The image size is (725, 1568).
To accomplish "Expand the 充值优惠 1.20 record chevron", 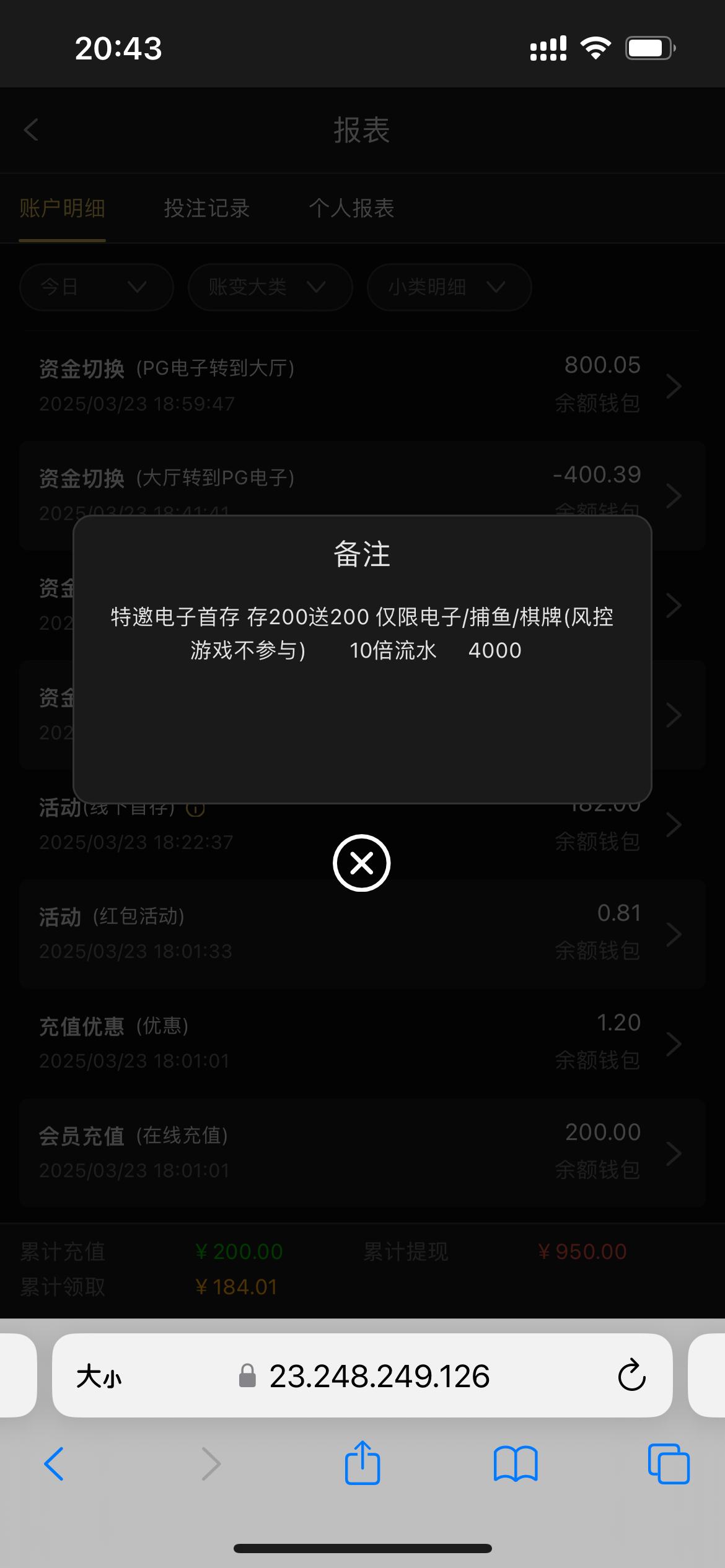I will click(674, 1045).
